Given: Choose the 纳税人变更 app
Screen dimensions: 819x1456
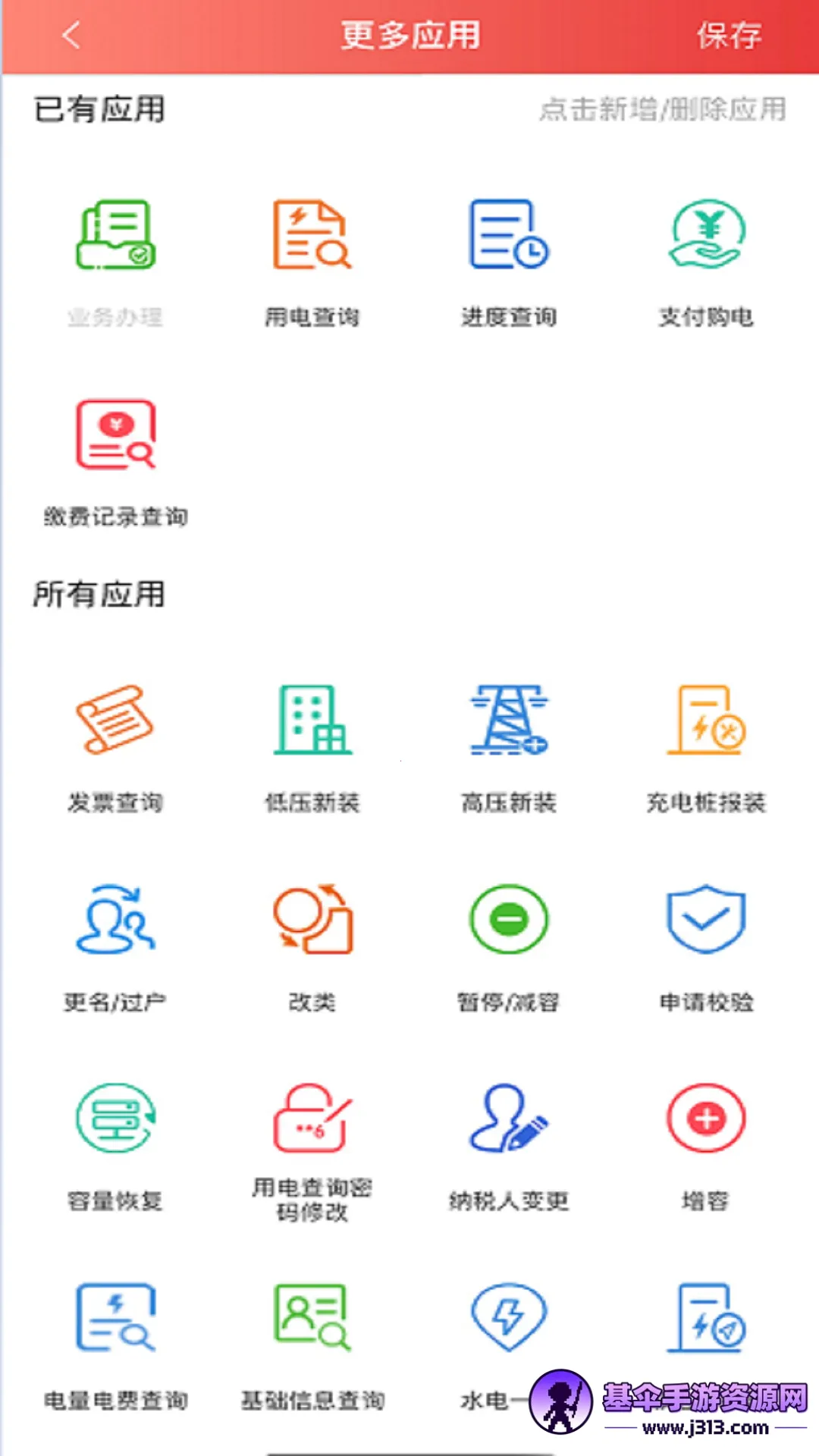Looking at the screenshot, I should click(509, 1119).
